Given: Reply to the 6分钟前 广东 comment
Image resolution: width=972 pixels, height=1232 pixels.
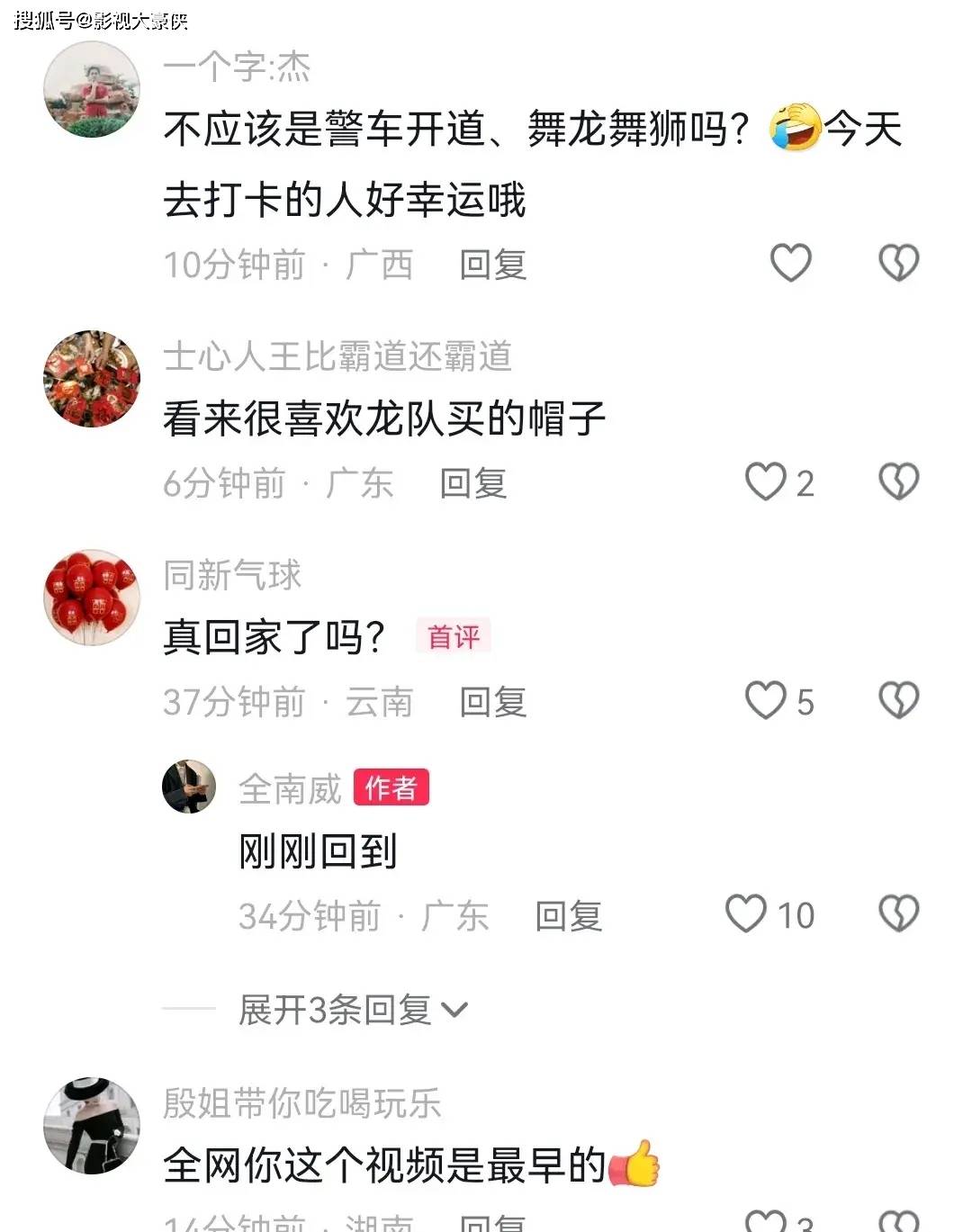Looking at the screenshot, I should [473, 484].
